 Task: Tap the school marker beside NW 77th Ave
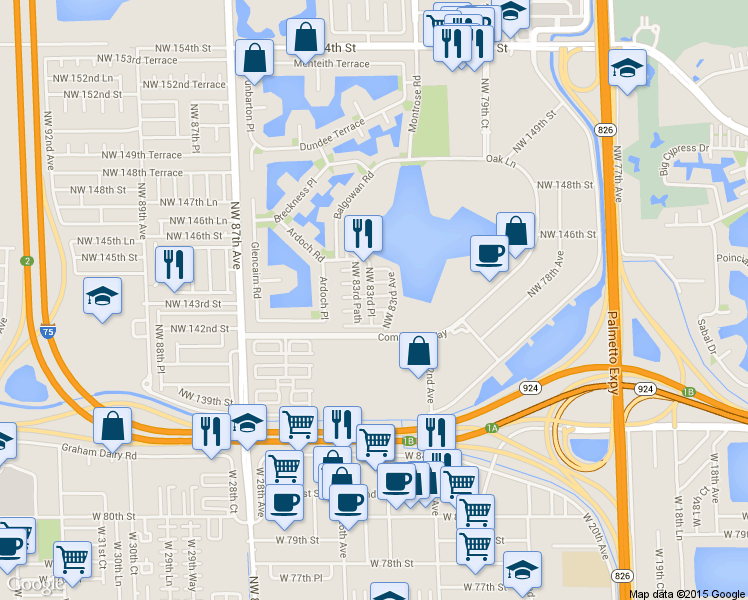point(628,70)
